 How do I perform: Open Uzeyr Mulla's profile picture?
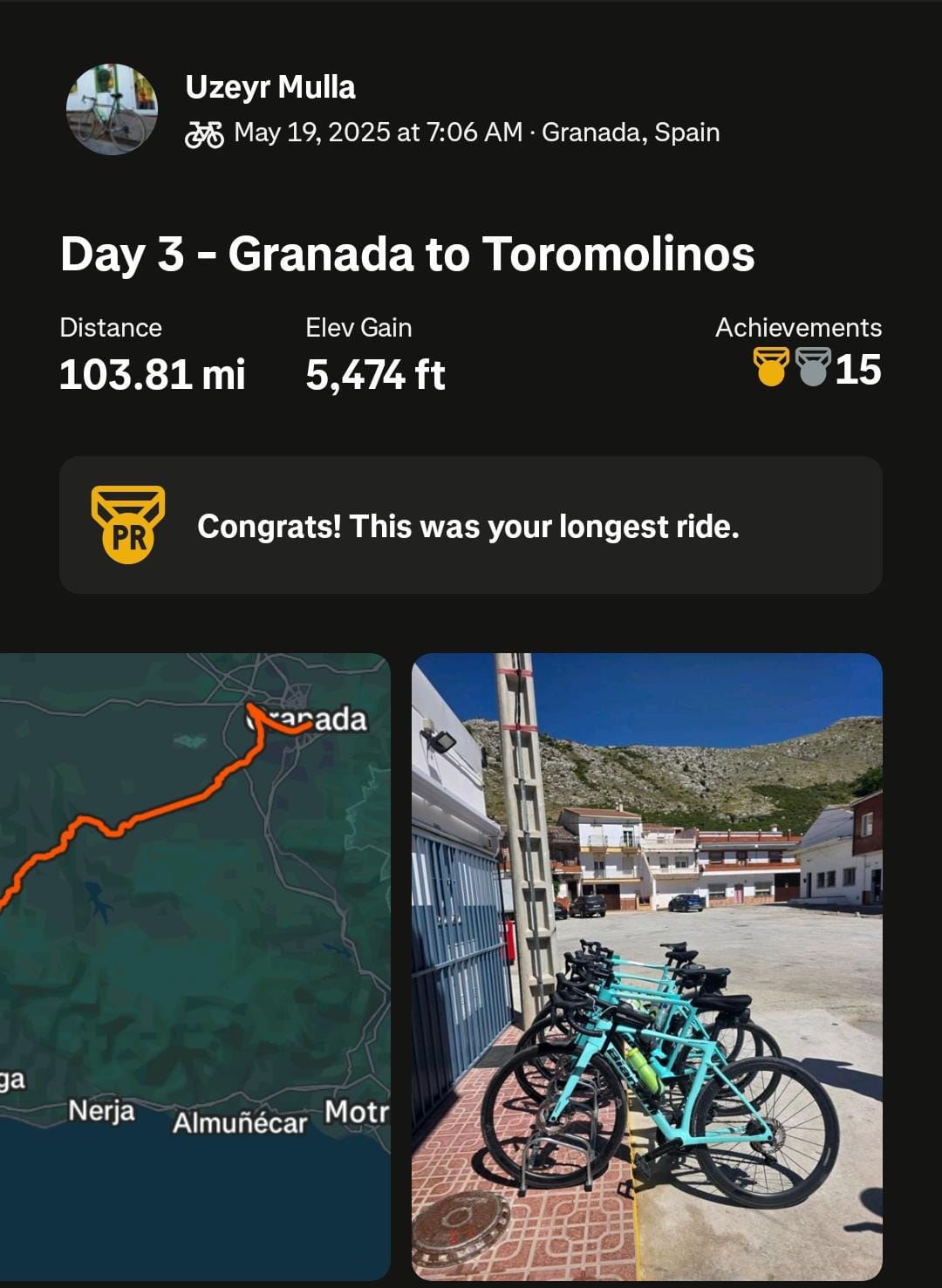click(112, 109)
